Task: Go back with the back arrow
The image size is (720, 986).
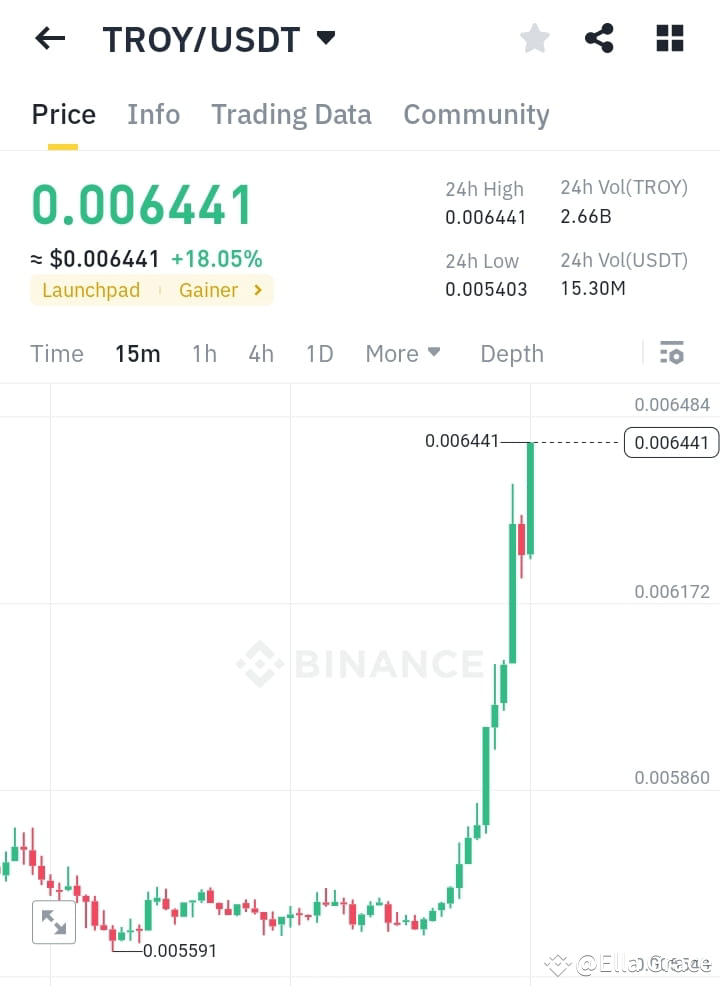Action: point(48,38)
